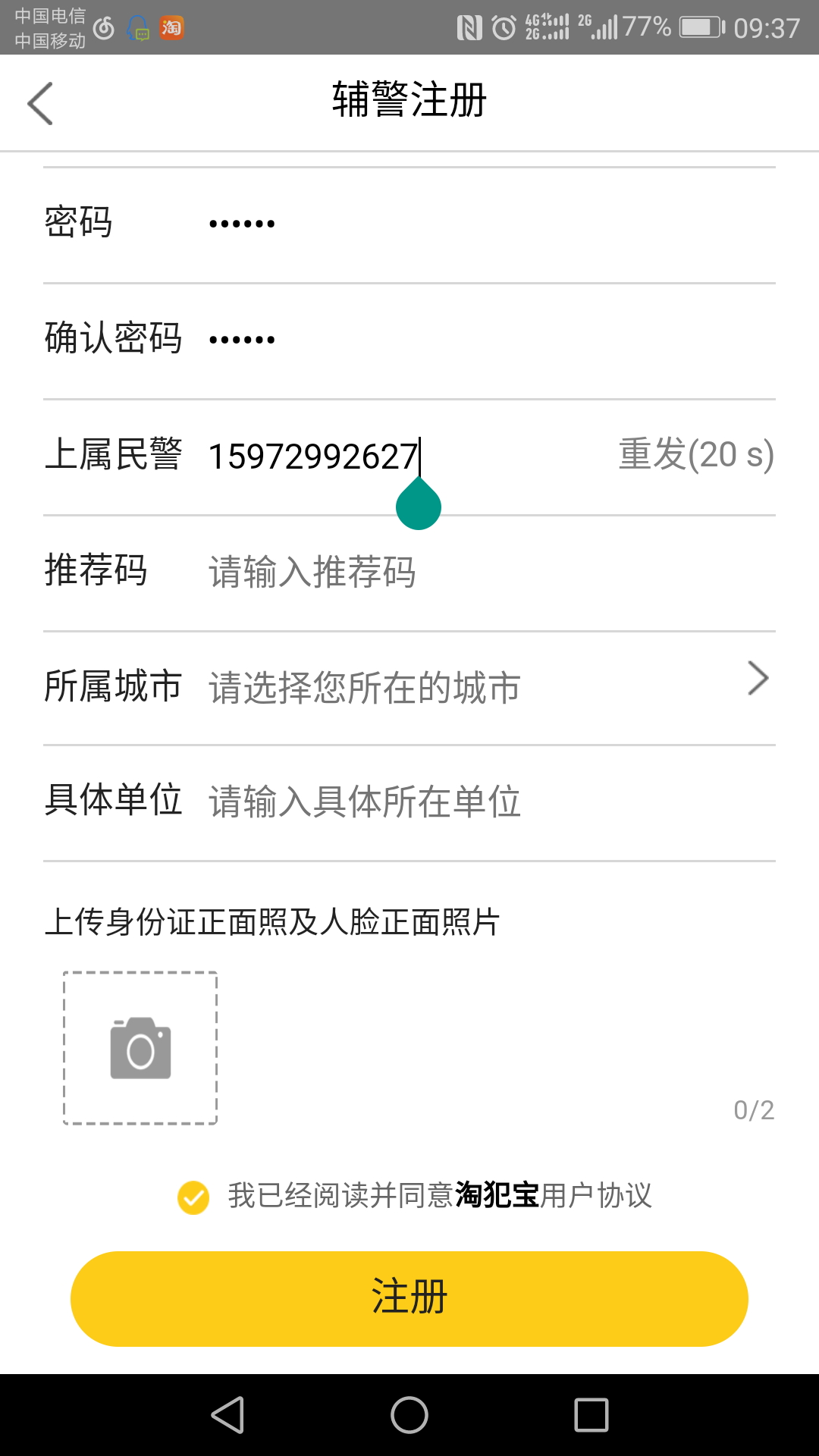819x1456 pixels.
Task: Tap the system home button
Action: (409, 1415)
